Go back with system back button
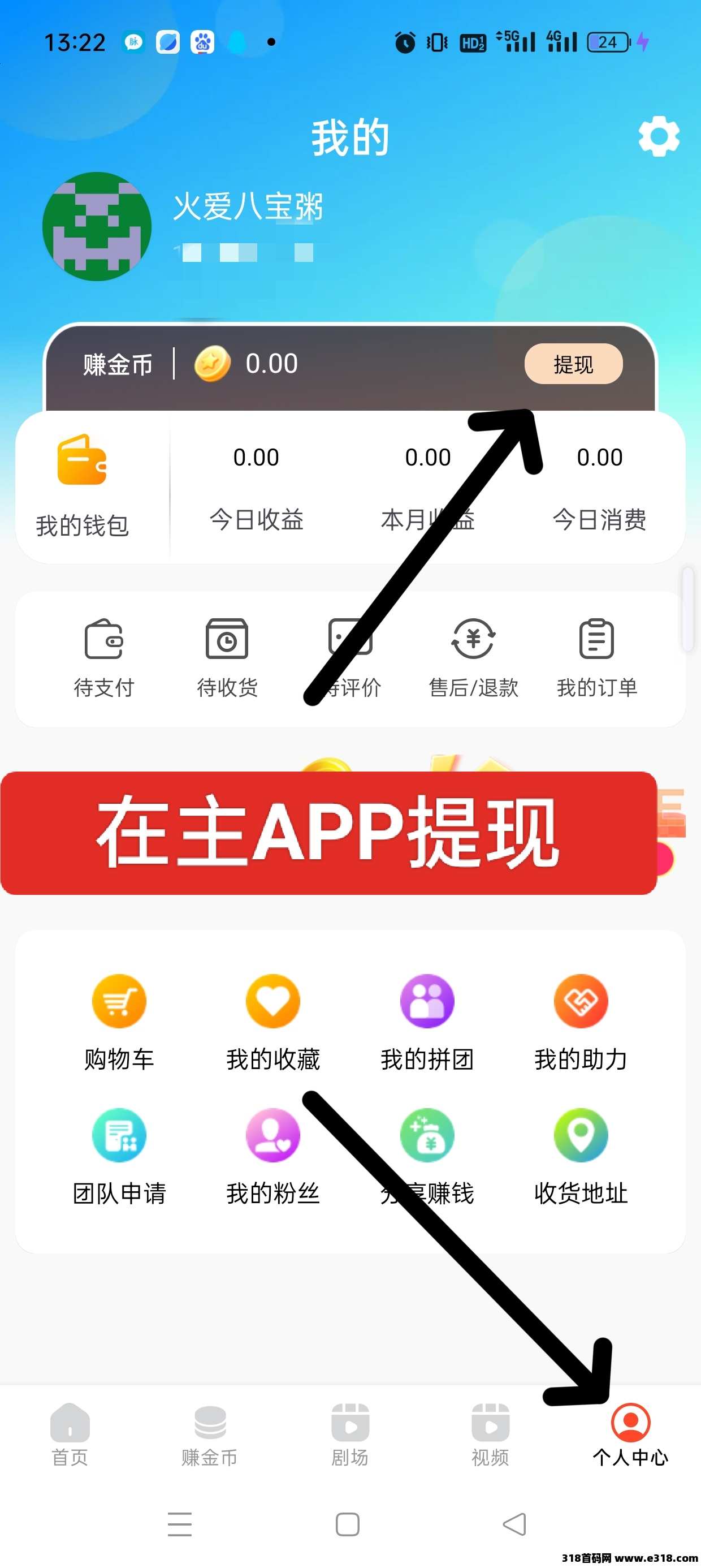701x1568 pixels. tap(515, 1524)
